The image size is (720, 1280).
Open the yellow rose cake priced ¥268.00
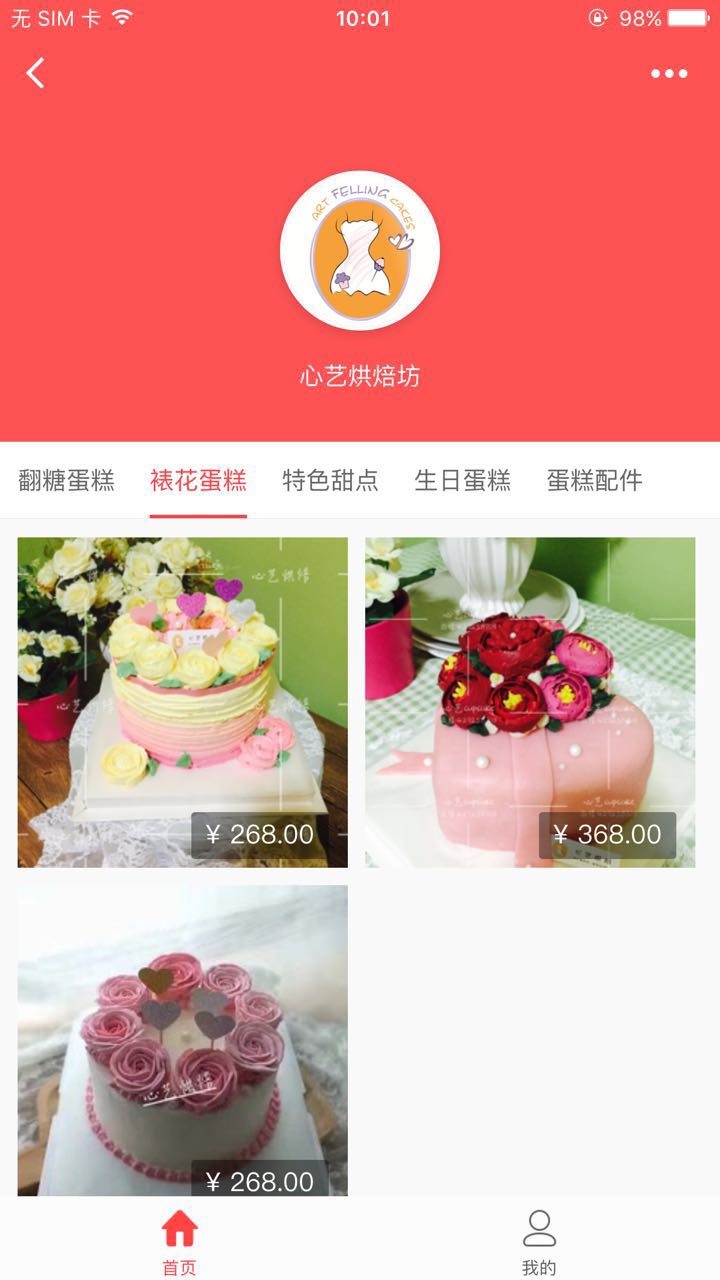tap(183, 702)
